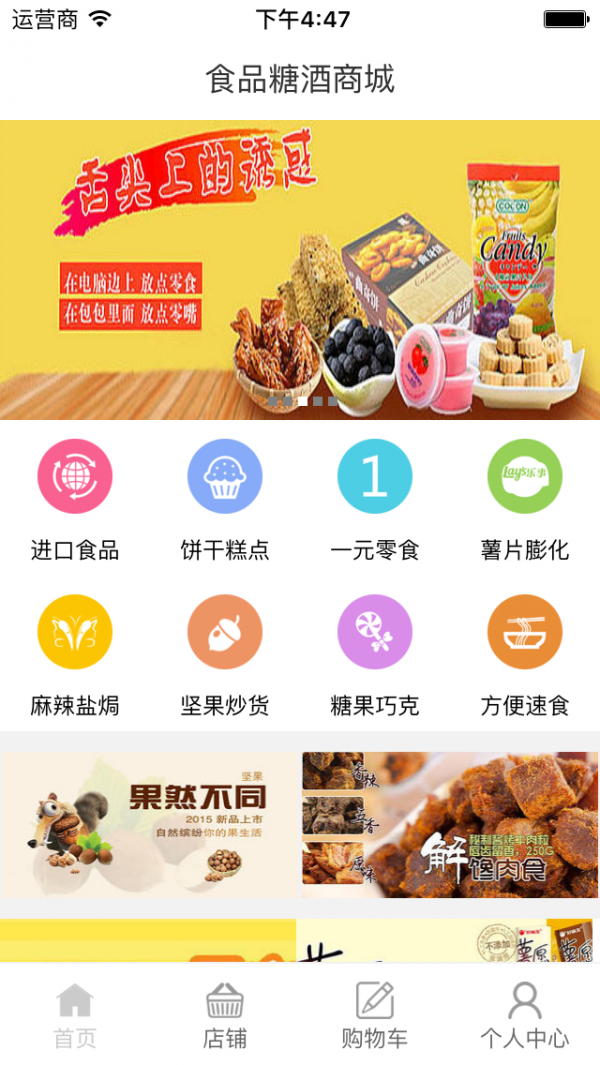Open the 购物车 tab
This screenshot has height=1065, width=600.
(x=375, y=1013)
